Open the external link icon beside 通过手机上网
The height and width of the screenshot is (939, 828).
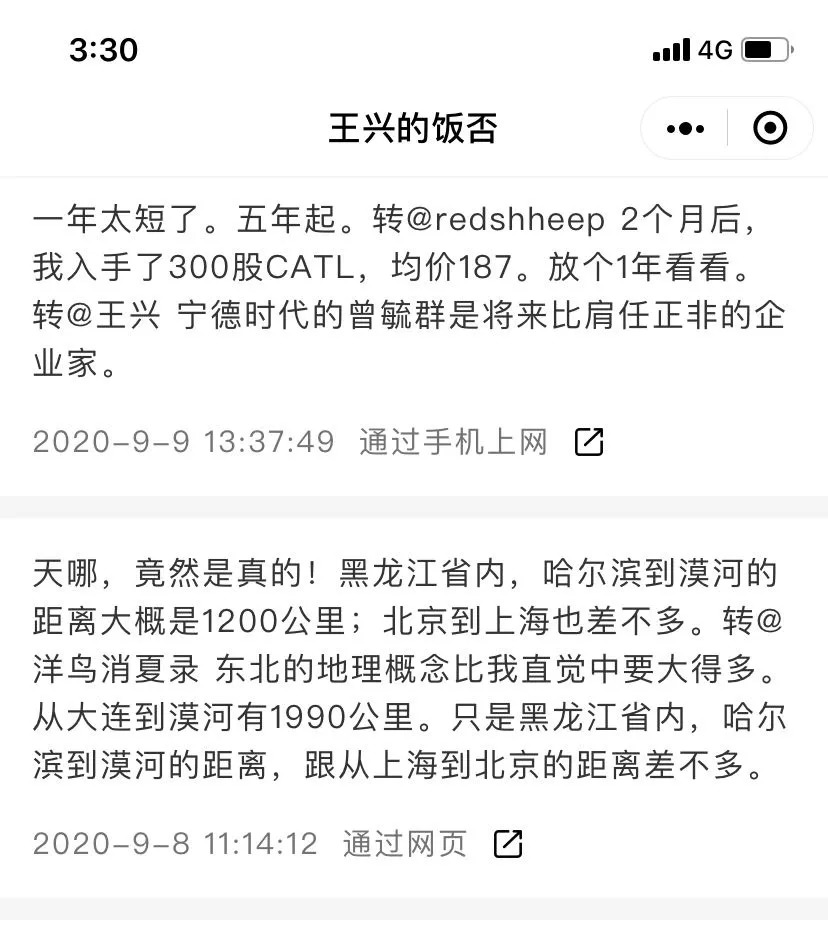click(589, 441)
